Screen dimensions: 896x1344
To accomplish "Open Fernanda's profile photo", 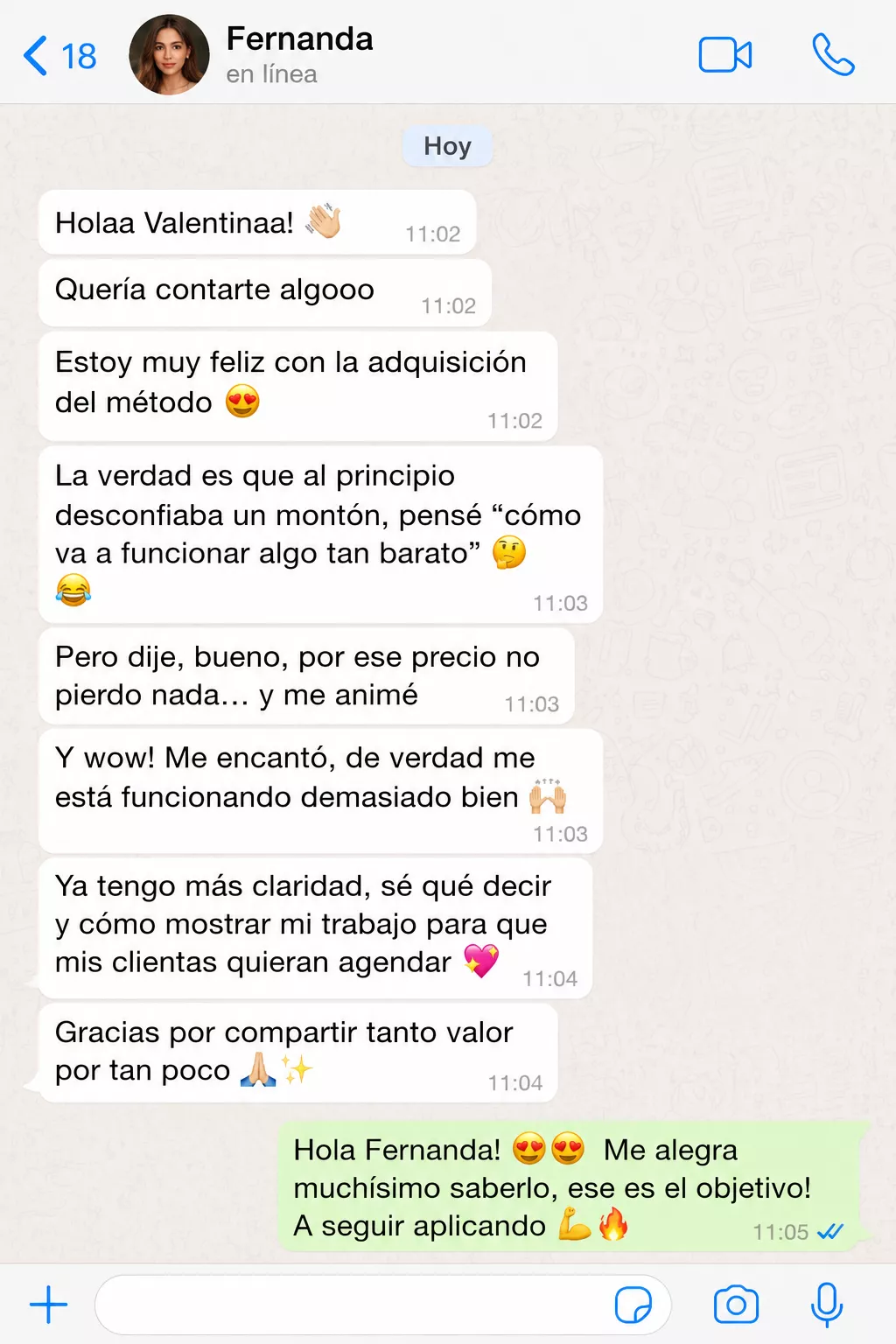I will (x=169, y=54).
